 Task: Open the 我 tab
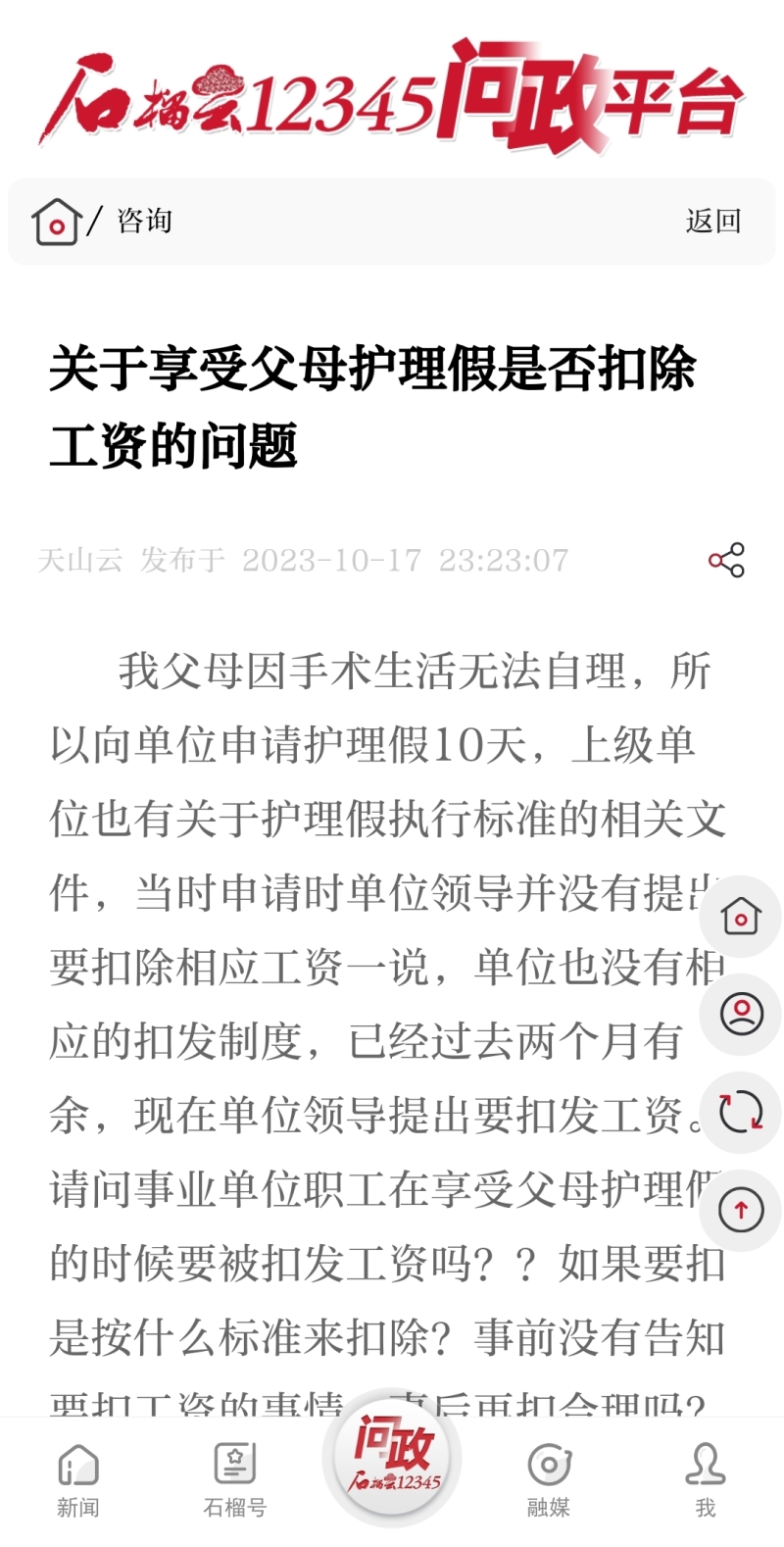tap(706, 1480)
